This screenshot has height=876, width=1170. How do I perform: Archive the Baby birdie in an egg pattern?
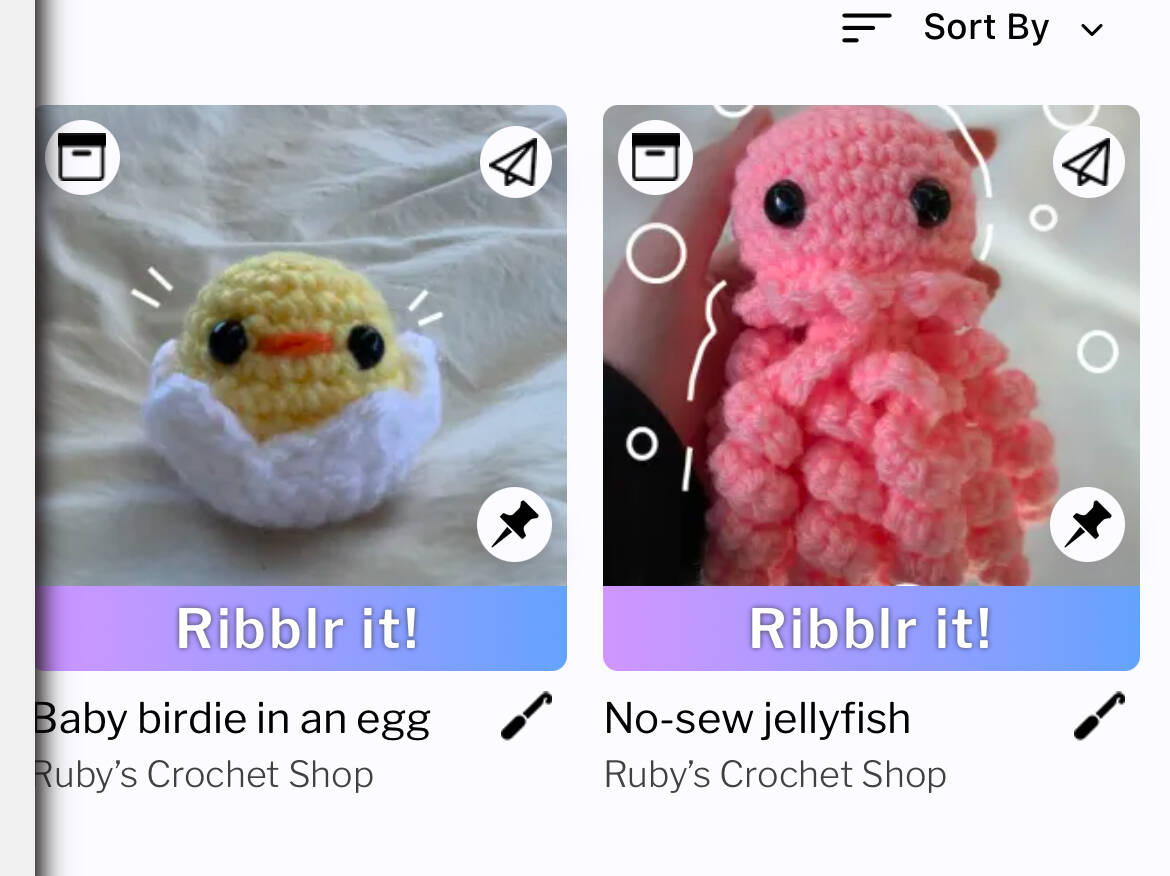82,158
